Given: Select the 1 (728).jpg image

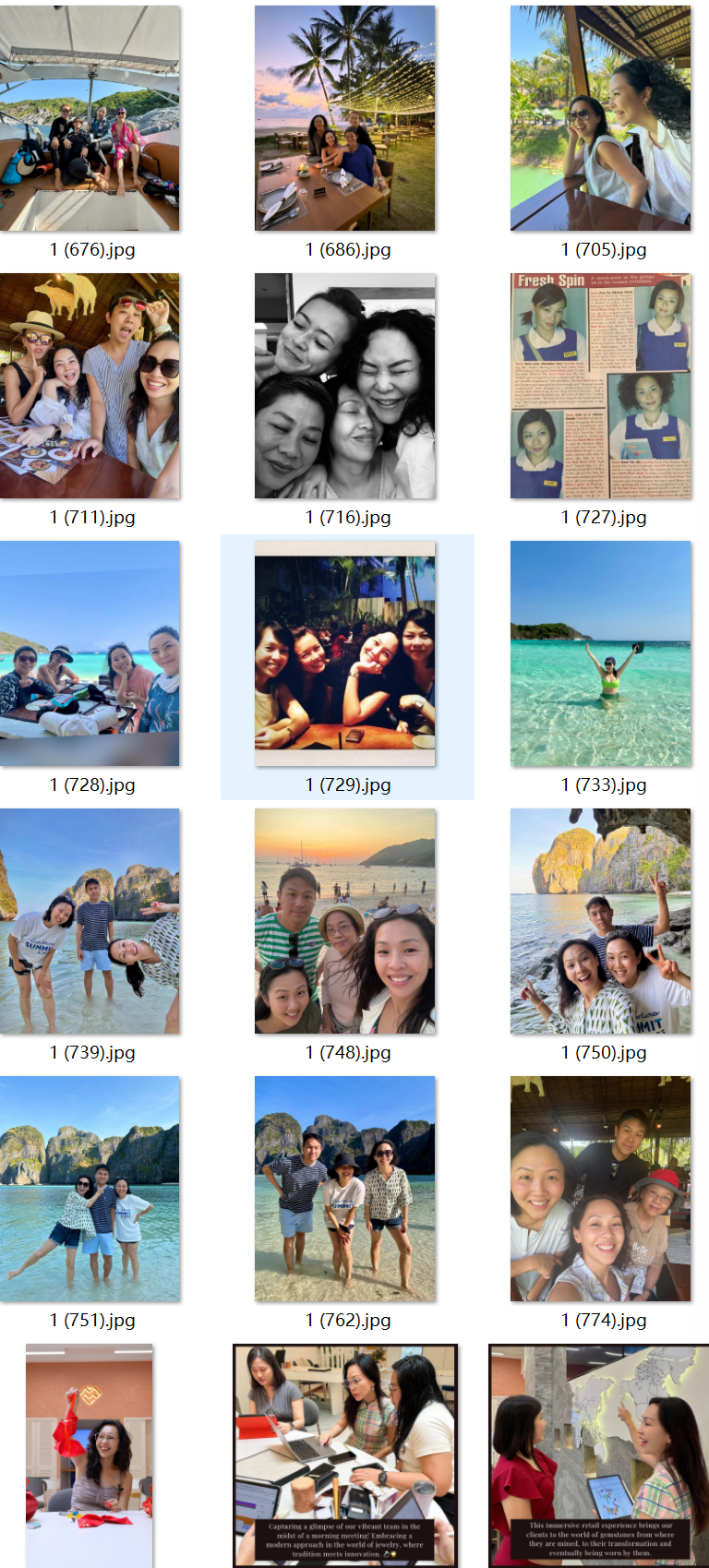Looking at the screenshot, I should 90,653.
